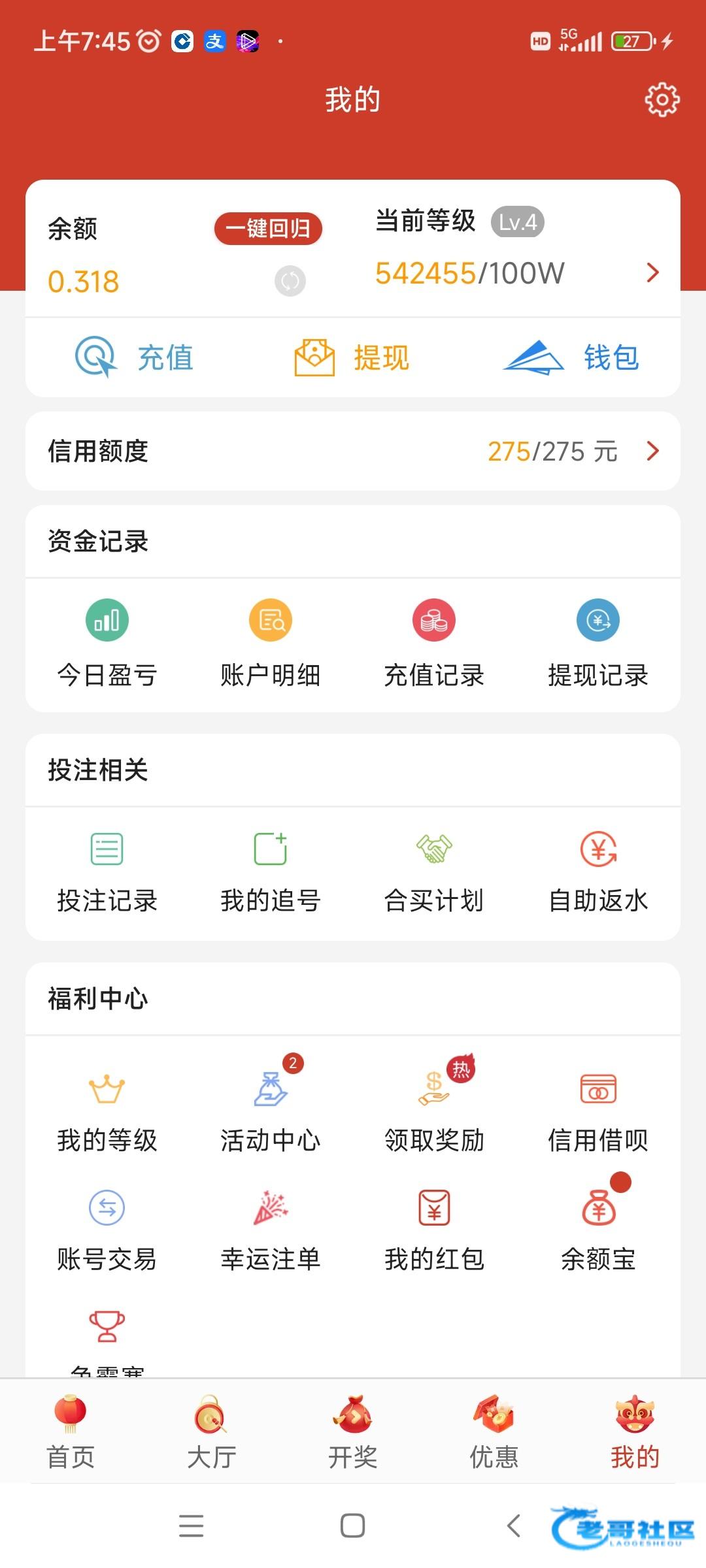Refresh the balance amount
This screenshot has width=706, height=1568.
coord(290,281)
